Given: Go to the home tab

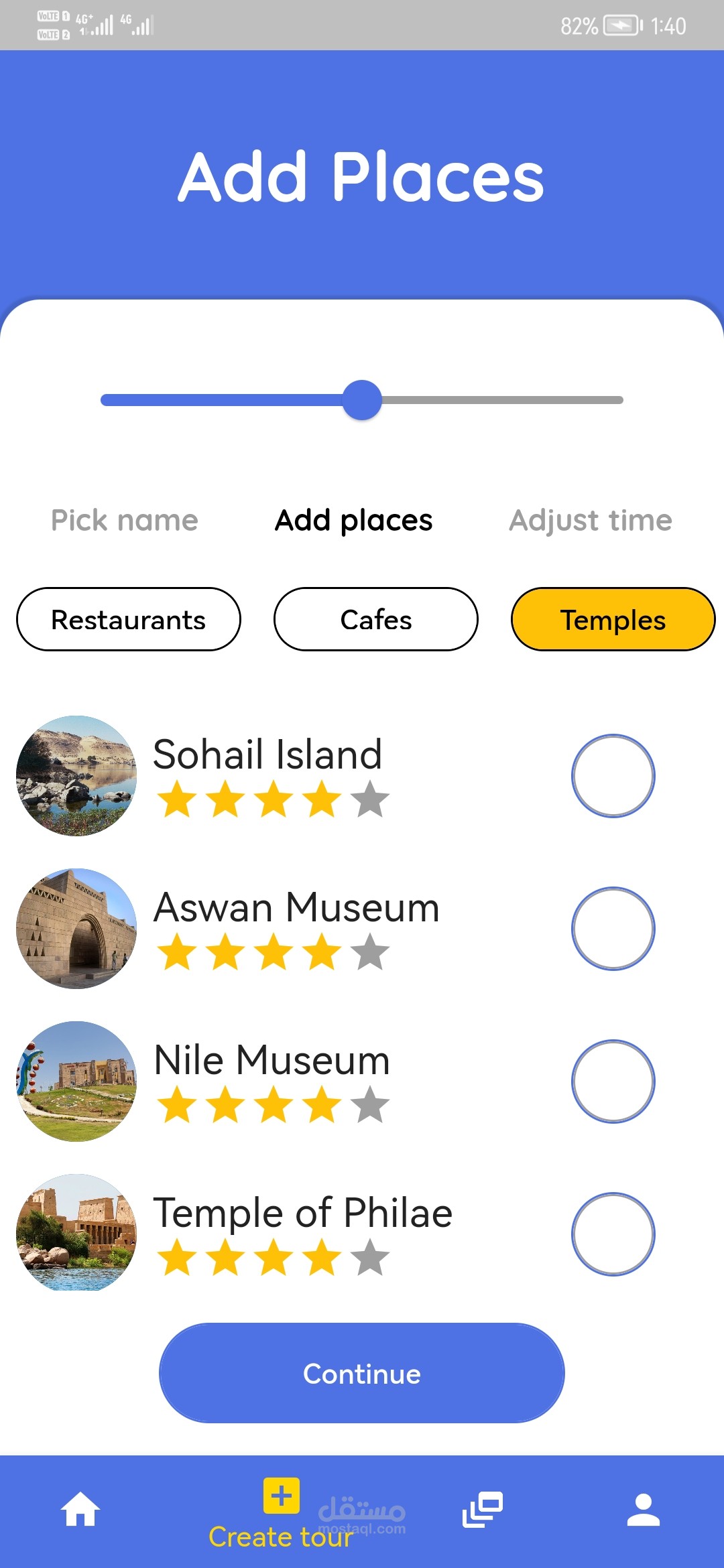Looking at the screenshot, I should click(x=80, y=1510).
